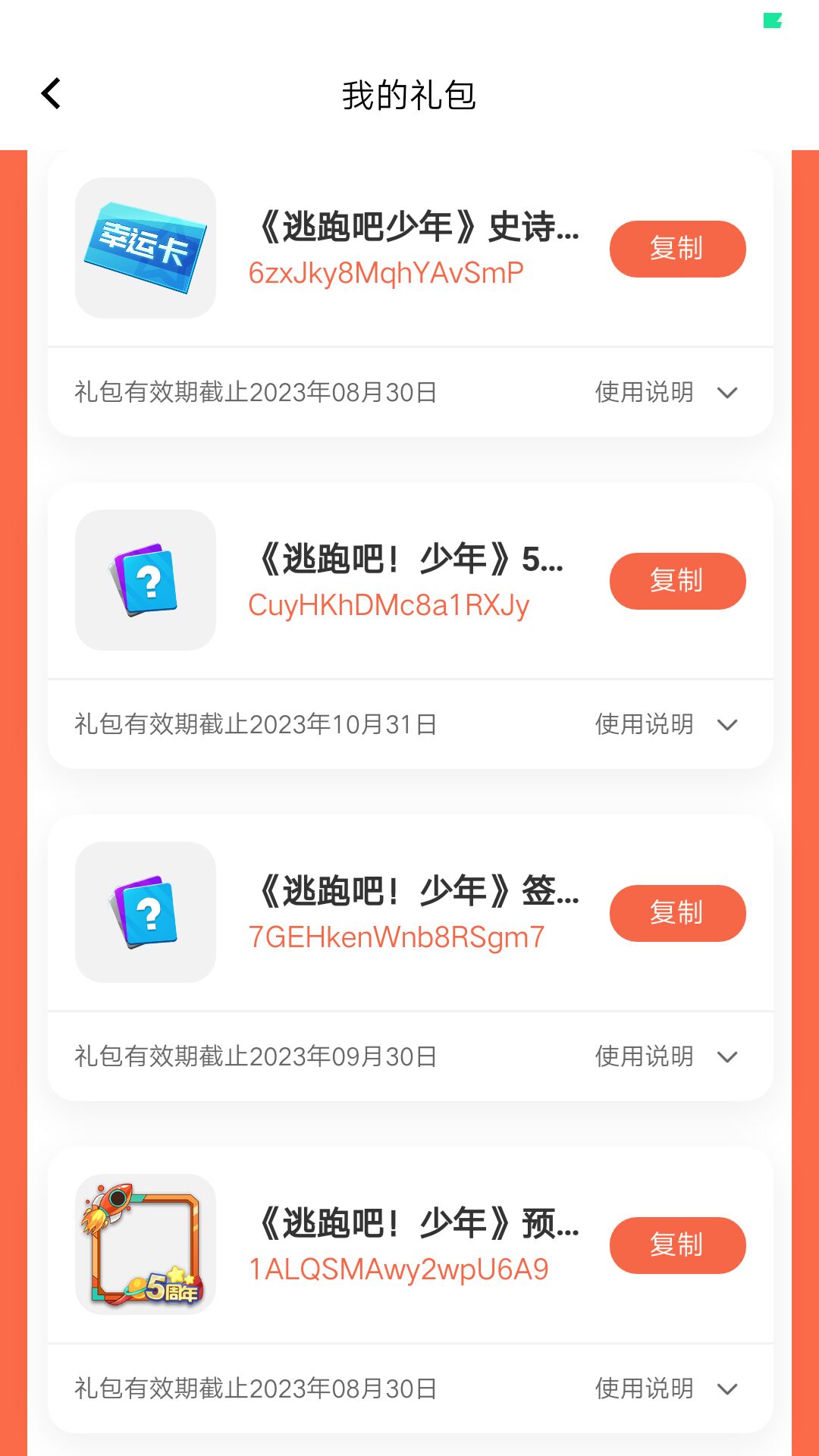Copy the code 7GEHkenWnb8RSgm7
Image resolution: width=819 pixels, height=1456 pixels.
pyautogui.click(x=677, y=913)
